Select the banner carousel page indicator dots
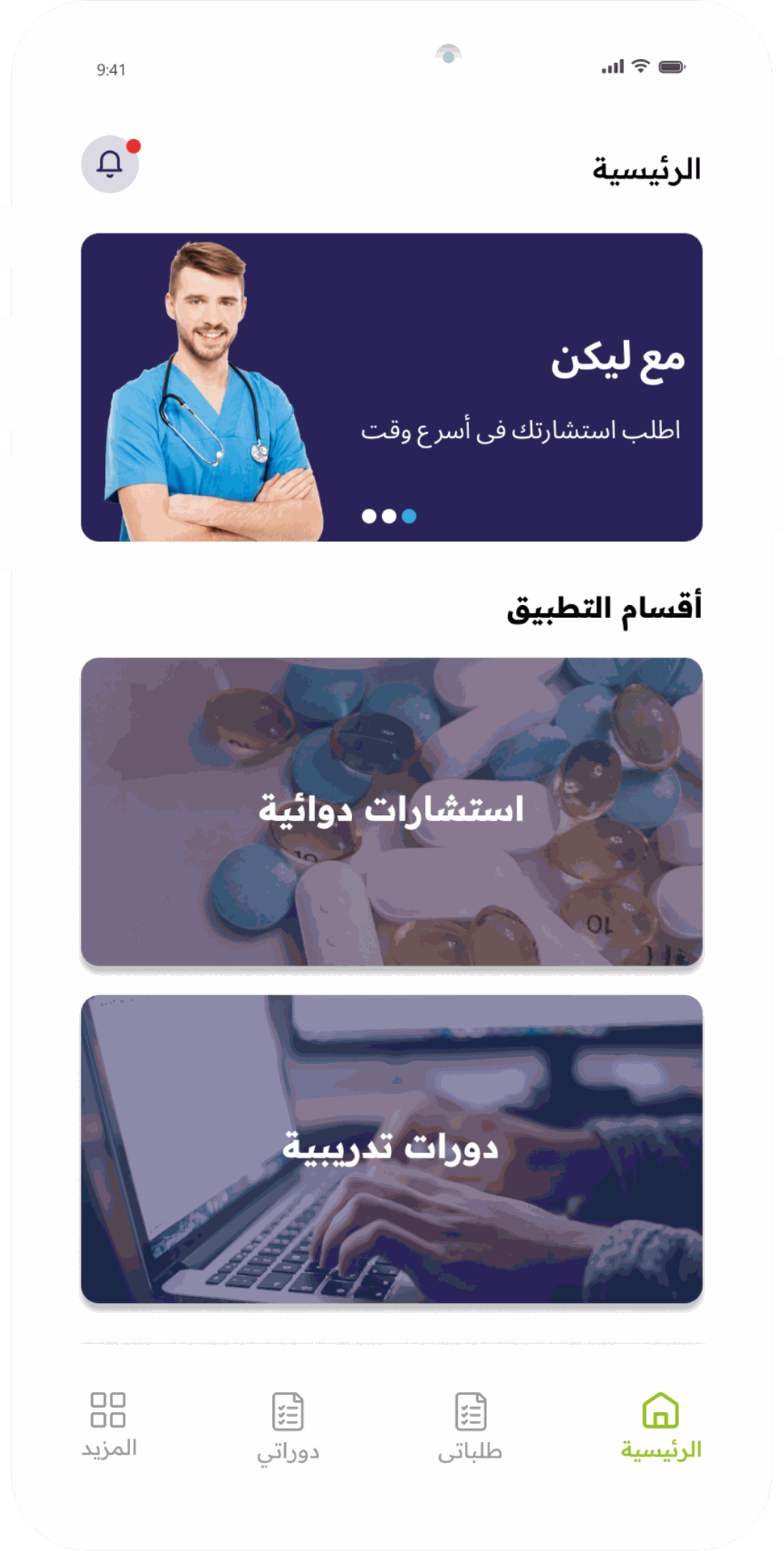Screen dimensions: 784x1551 (389, 516)
